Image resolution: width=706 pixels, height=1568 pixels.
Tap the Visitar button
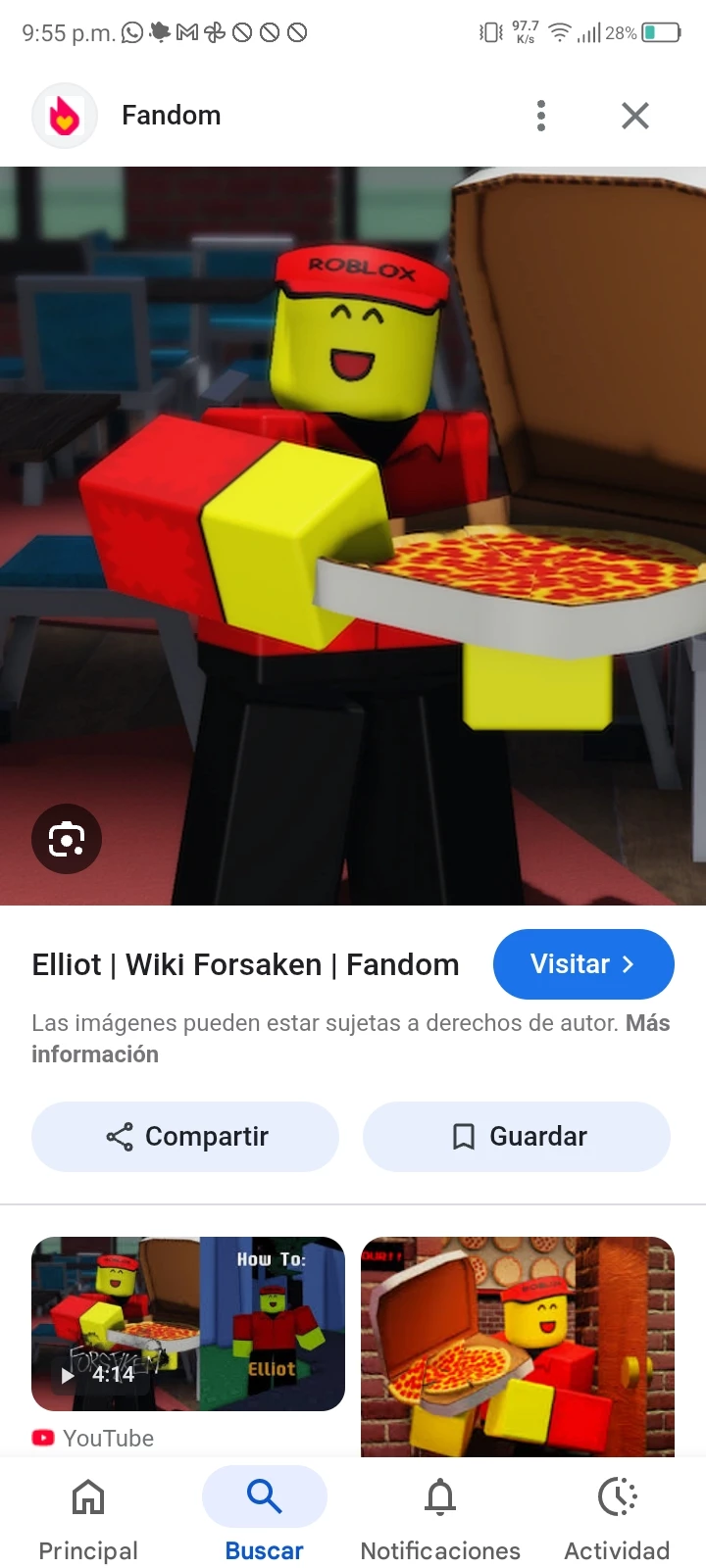coord(583,964)
